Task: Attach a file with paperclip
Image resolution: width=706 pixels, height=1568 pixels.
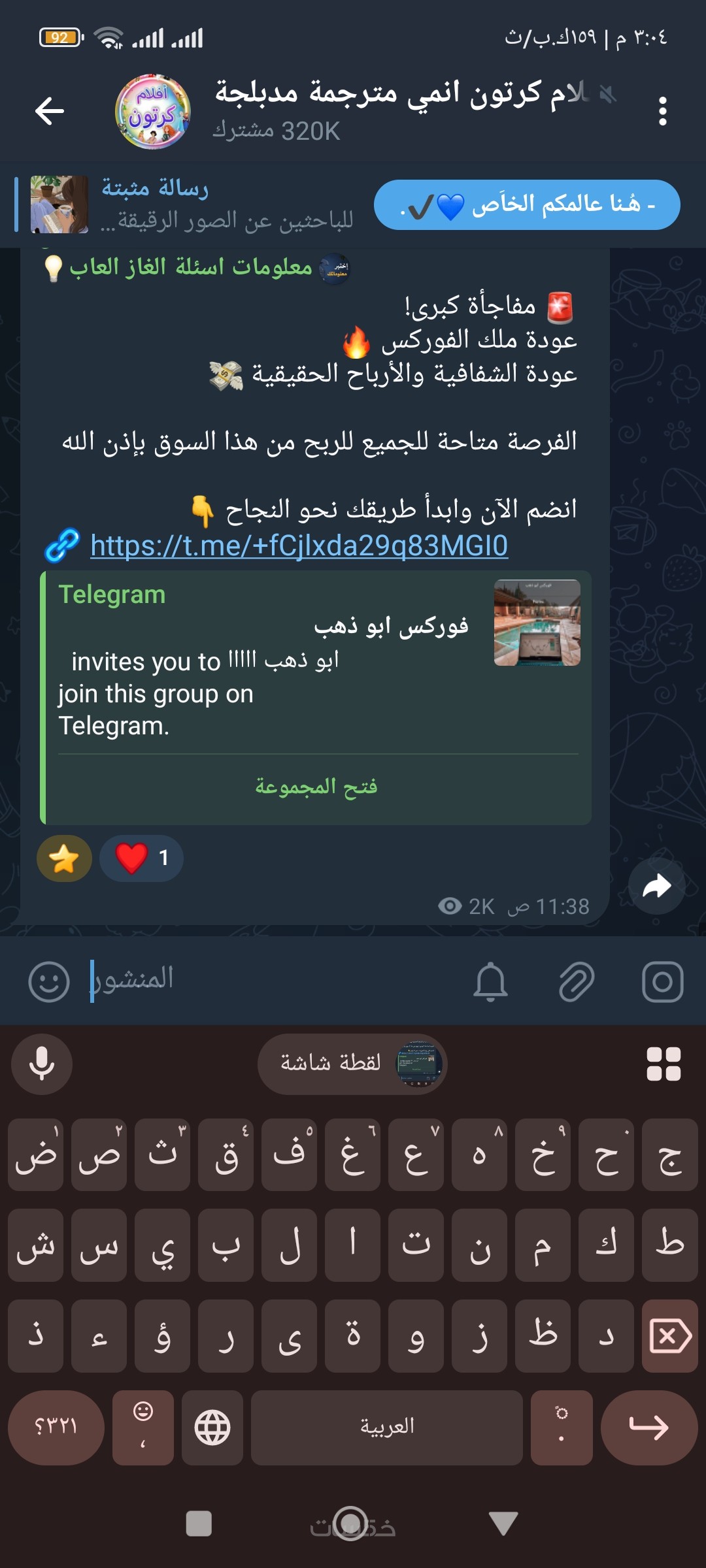Action: pos(576,981)
